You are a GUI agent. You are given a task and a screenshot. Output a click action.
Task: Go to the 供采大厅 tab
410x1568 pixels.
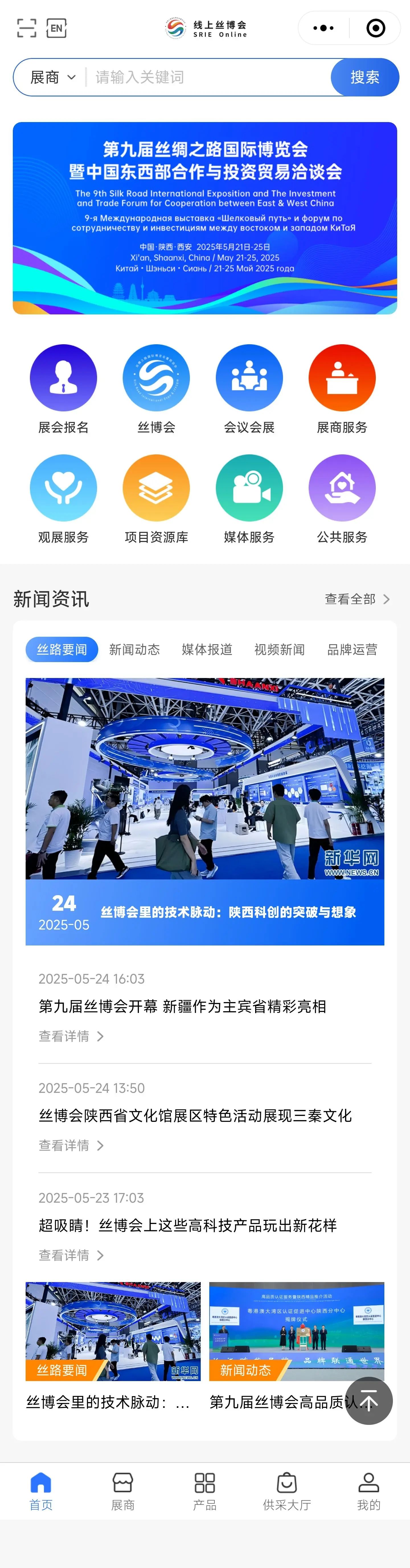tap(286, 1491)
